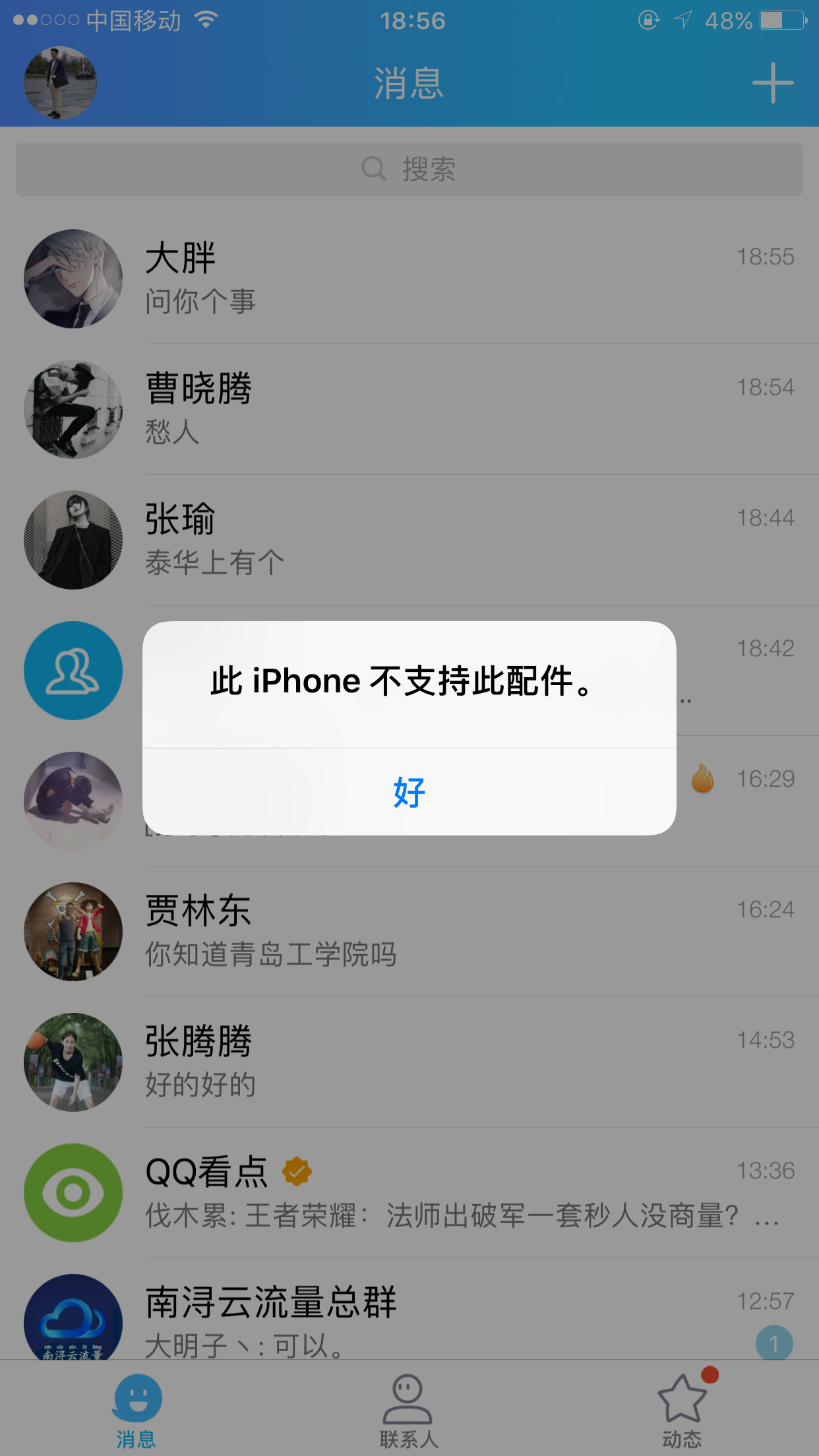The height and width of the screenshot is (1456, 819).
Task: Open the chat with 张腾腾
Action: click(x=409, y=1062)
